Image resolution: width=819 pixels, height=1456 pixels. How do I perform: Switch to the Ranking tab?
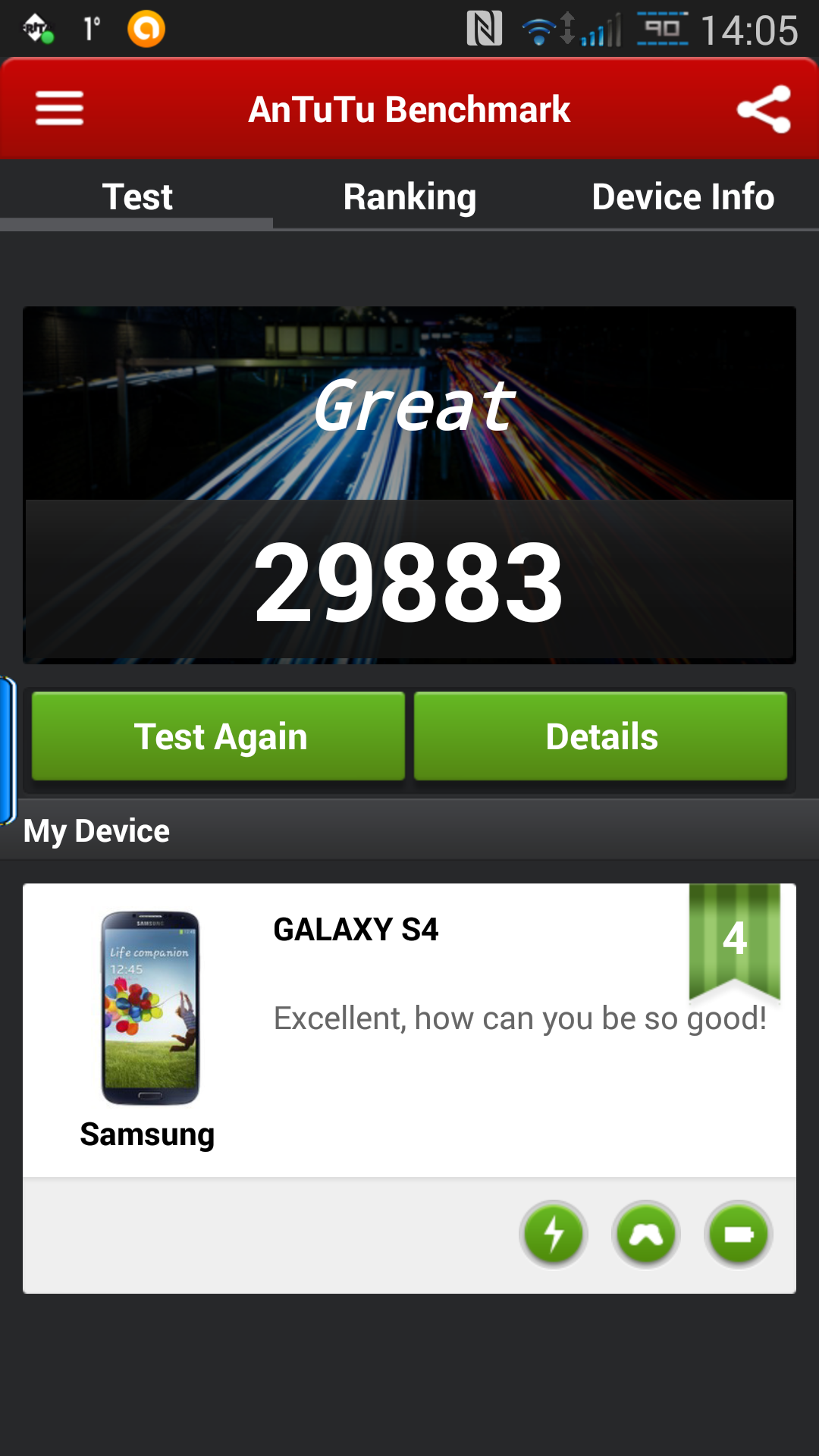(409, 197)
